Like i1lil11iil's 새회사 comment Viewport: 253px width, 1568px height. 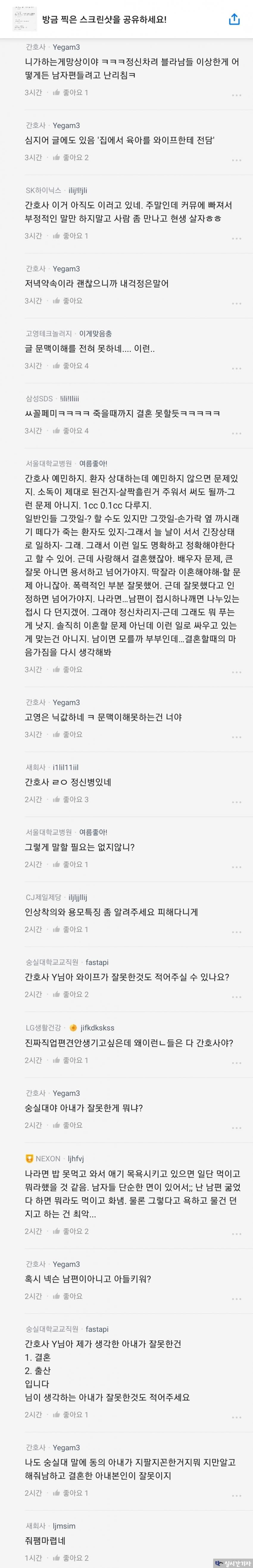click(x=71, y=799)
